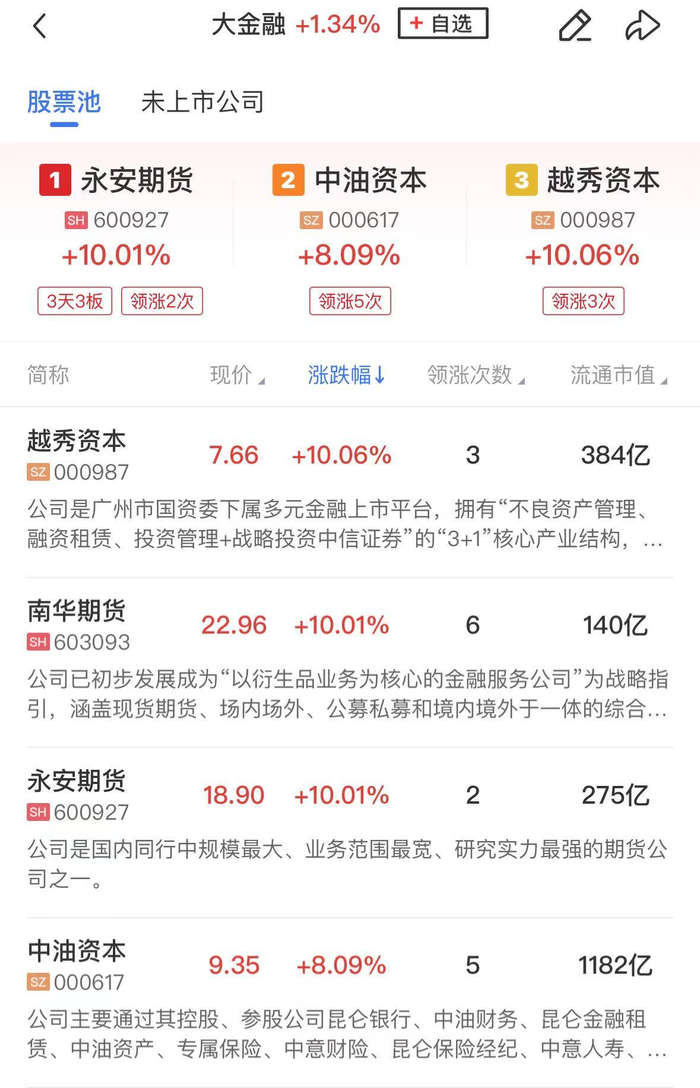
Task: Open the edit pencil icon
Action: (x=575, y=26)
